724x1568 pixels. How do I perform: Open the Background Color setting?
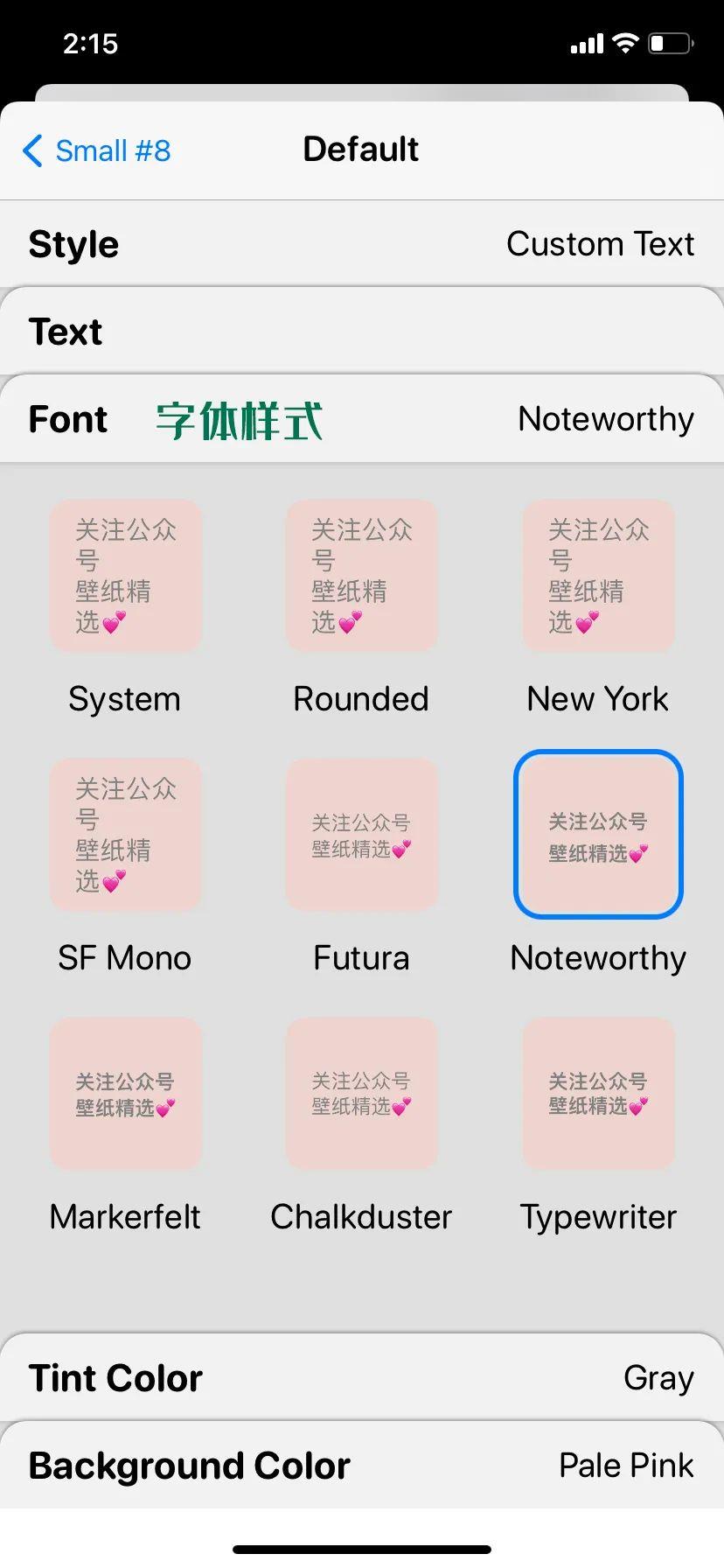pyautogui.click(x=362, y=1466)
